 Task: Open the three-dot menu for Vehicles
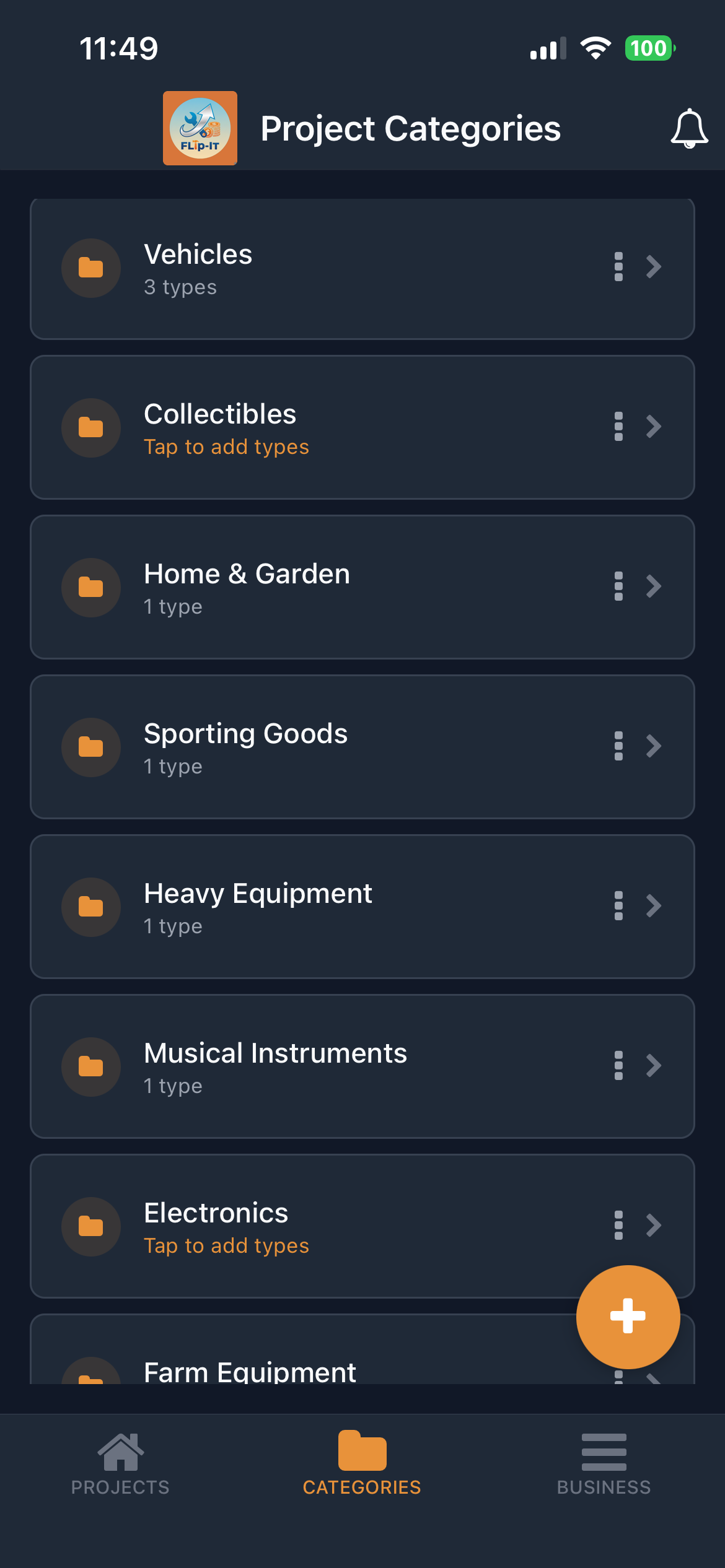tap(618, 268)
